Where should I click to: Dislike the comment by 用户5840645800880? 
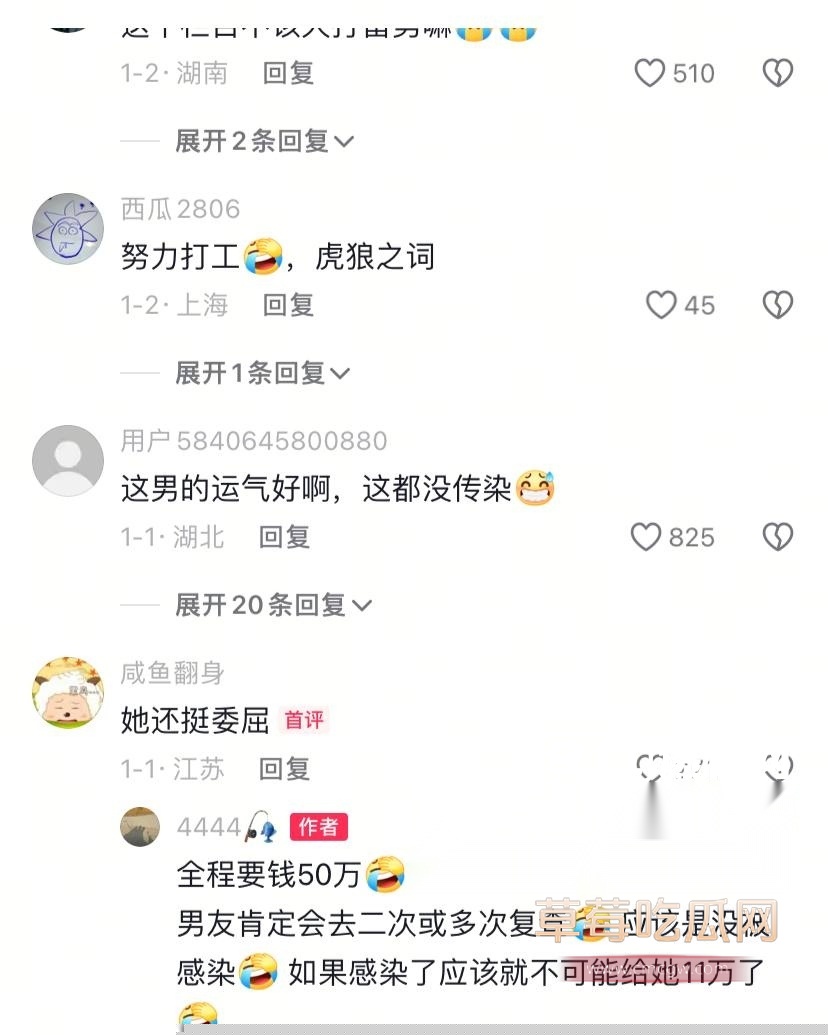coord(778,537)
